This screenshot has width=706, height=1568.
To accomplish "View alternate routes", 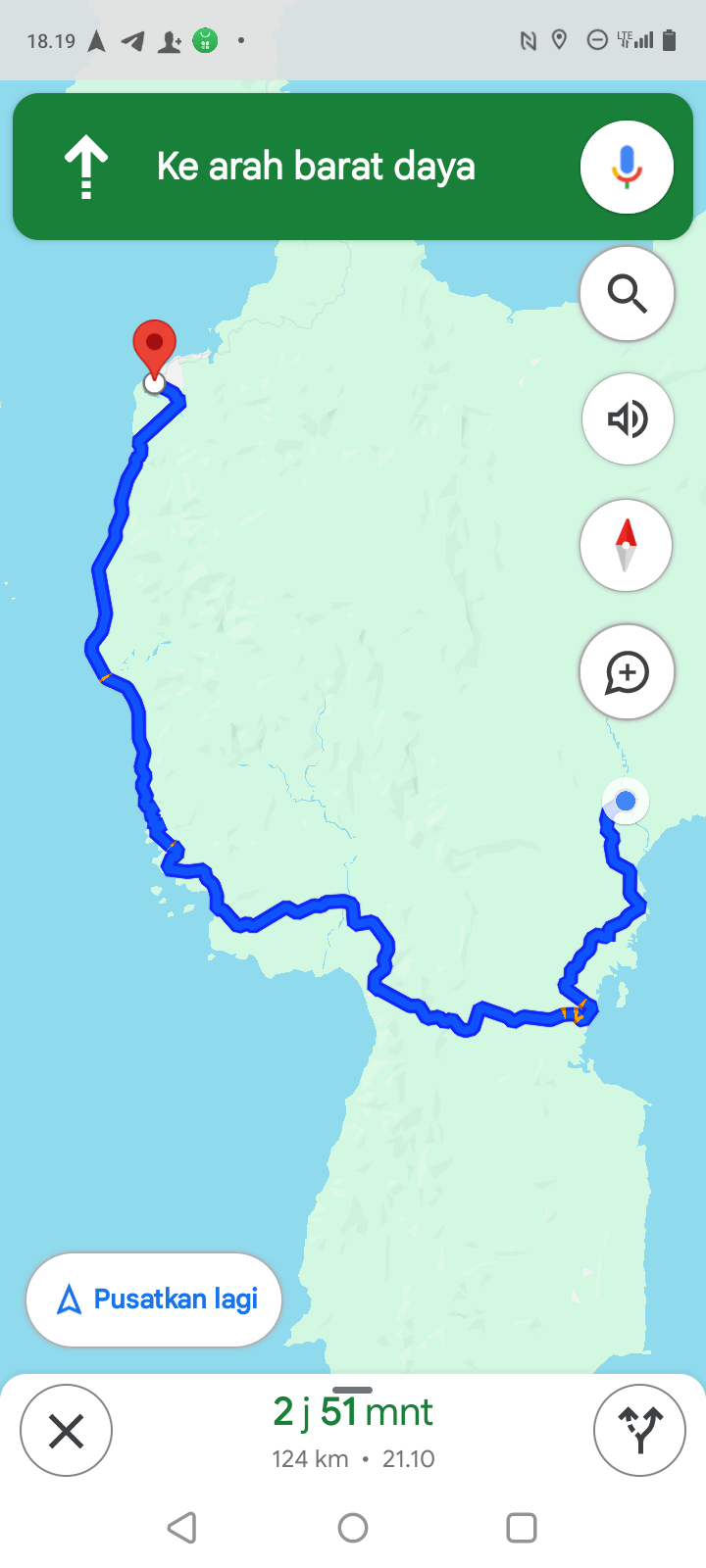I will [639, 1431].
